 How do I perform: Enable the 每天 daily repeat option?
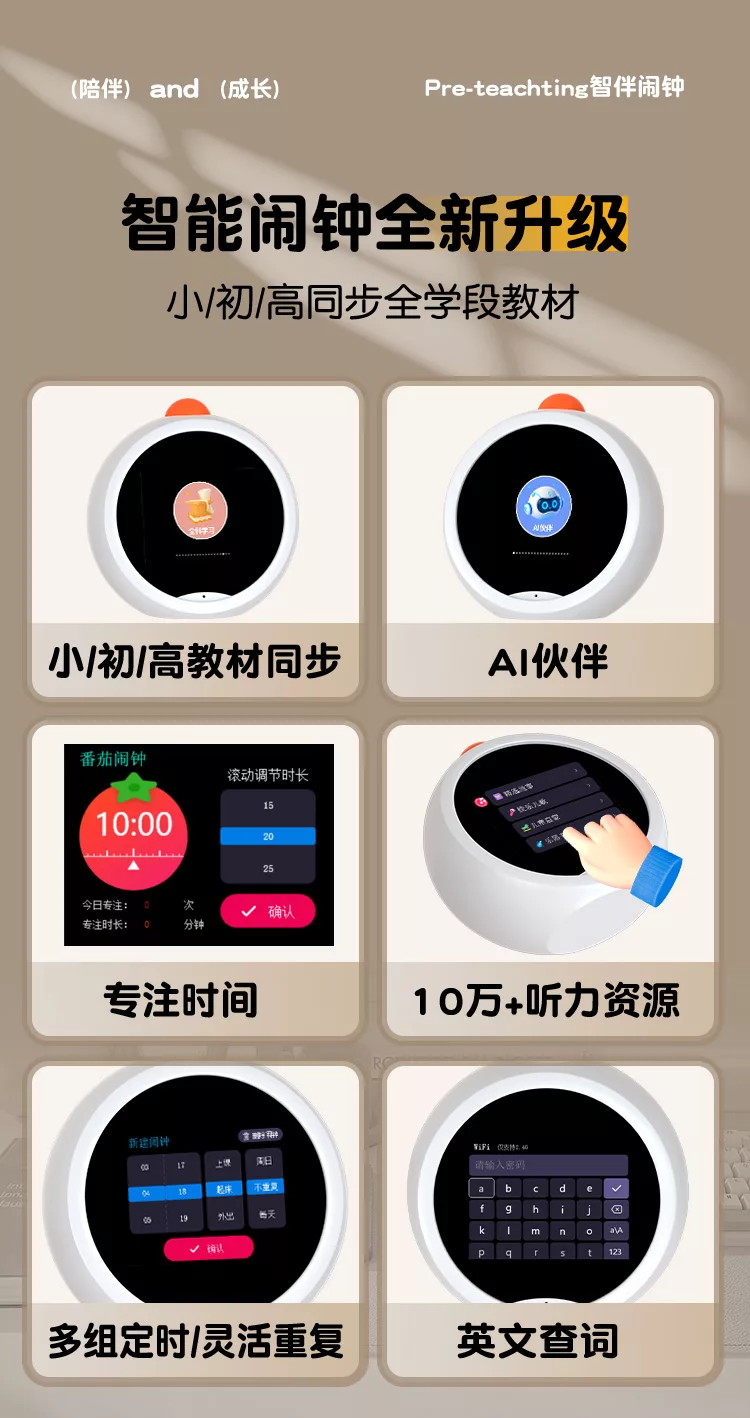(268, 1214)
